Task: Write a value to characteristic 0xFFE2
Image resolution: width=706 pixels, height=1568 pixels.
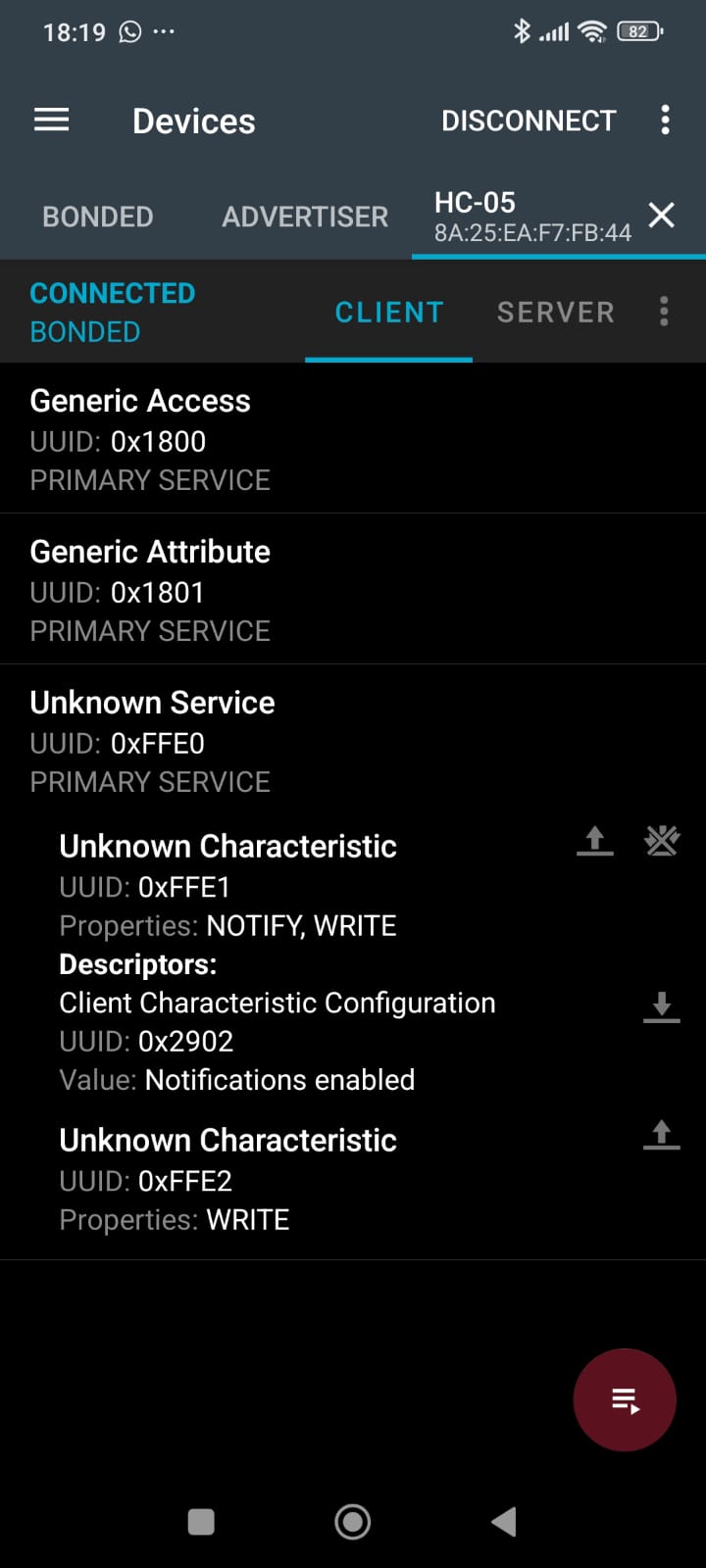Action: tap(662, 1135)
